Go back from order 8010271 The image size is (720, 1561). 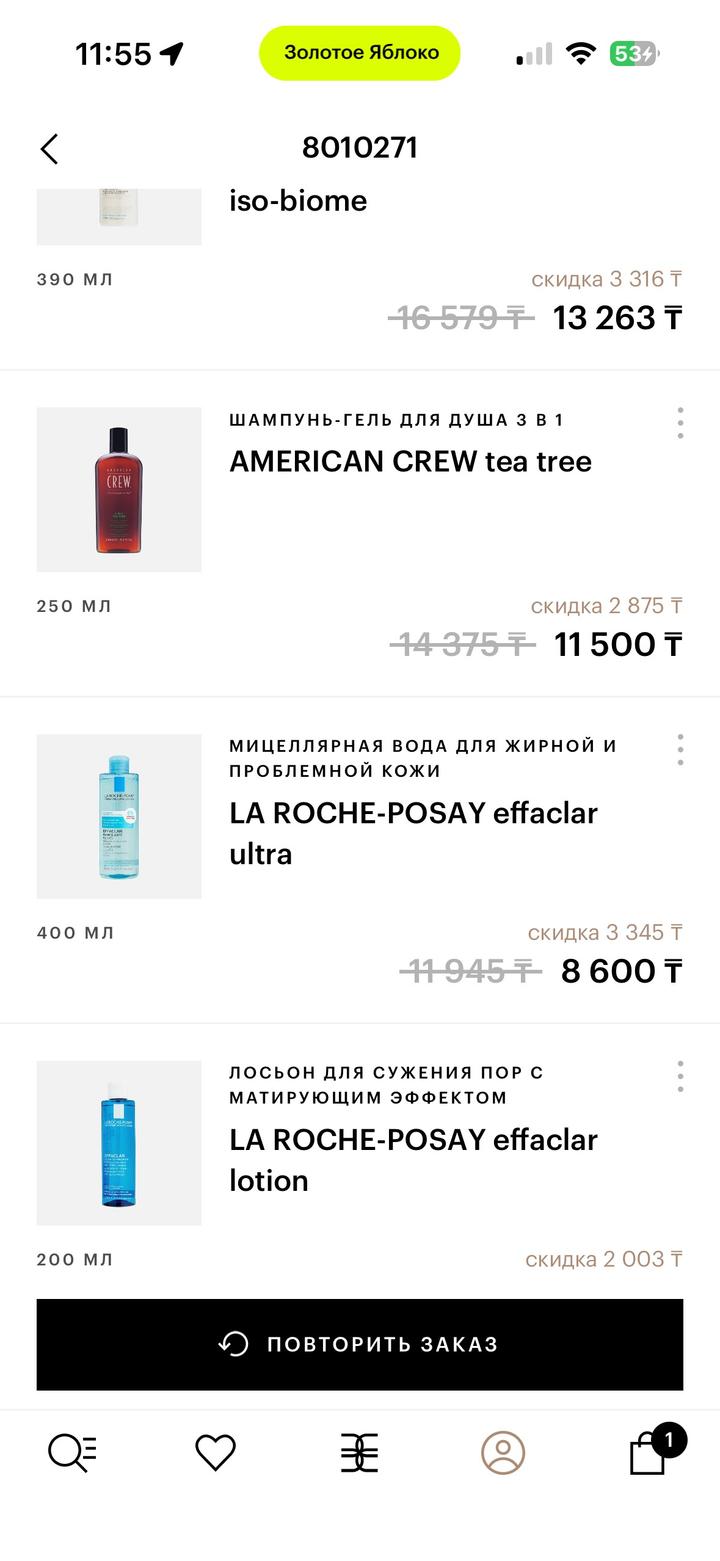(x=49, y=149)
